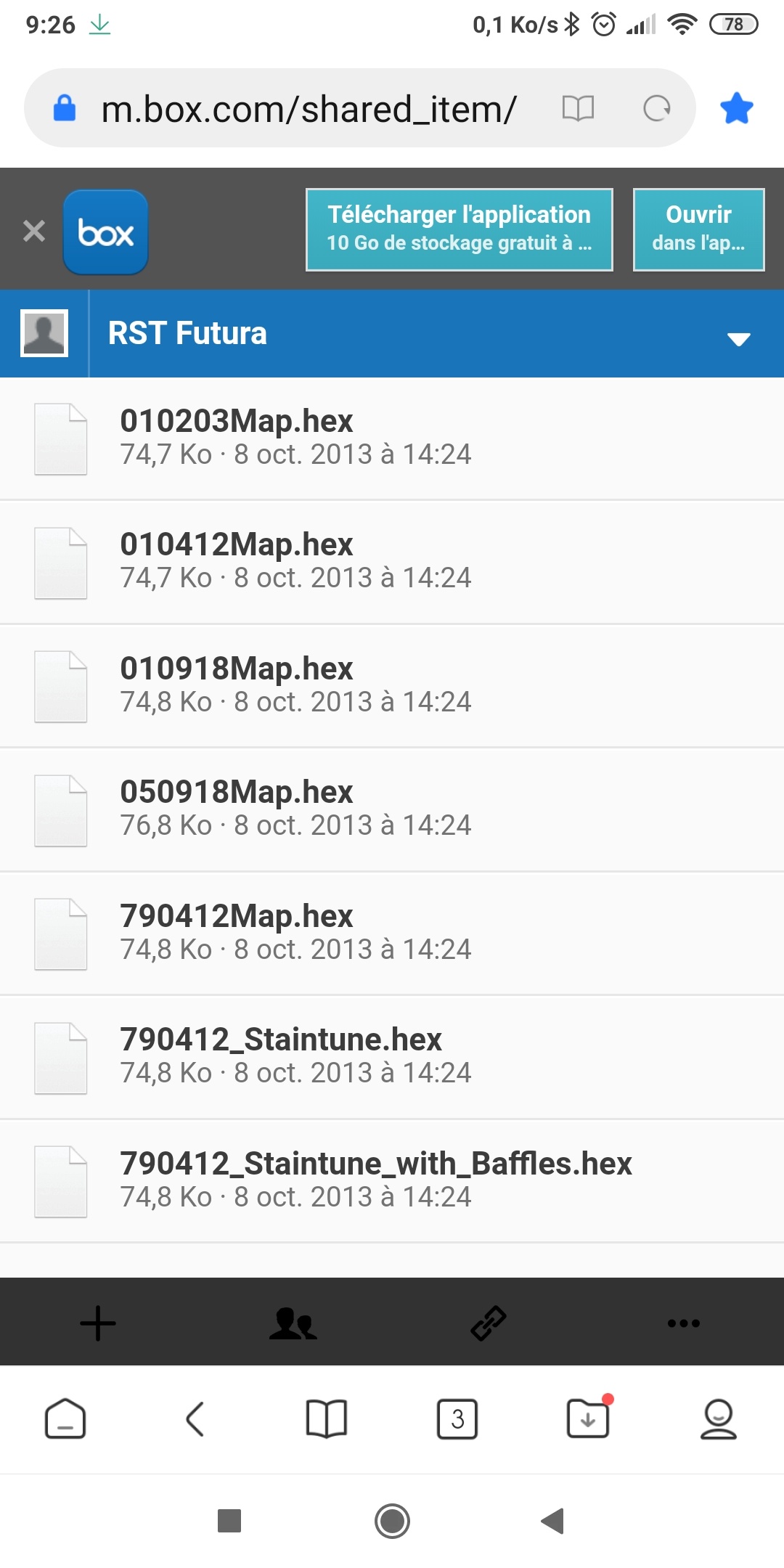Open the reading mode icon in address bar
784x1568 pixels.
[577, 109]
